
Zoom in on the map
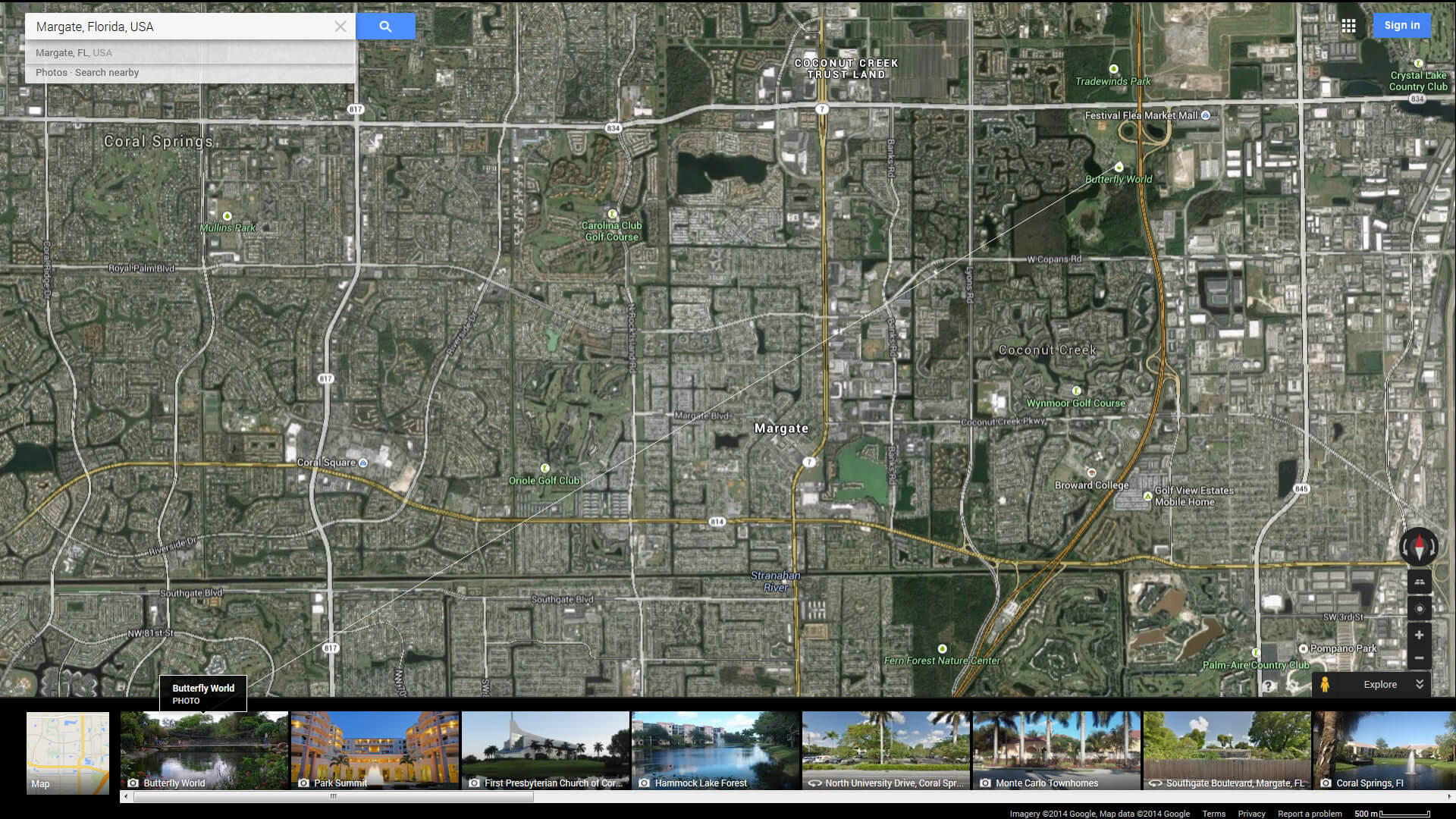pos(1419,635)
